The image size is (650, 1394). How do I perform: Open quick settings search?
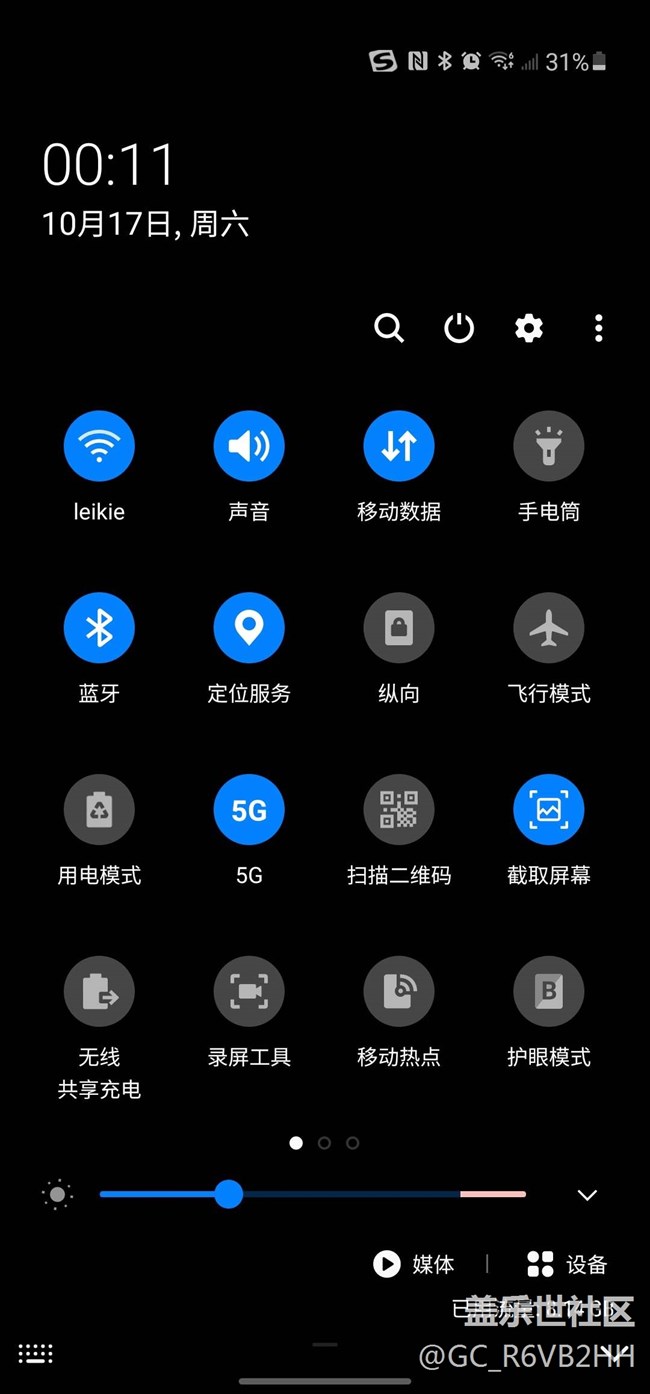[389, 328]
